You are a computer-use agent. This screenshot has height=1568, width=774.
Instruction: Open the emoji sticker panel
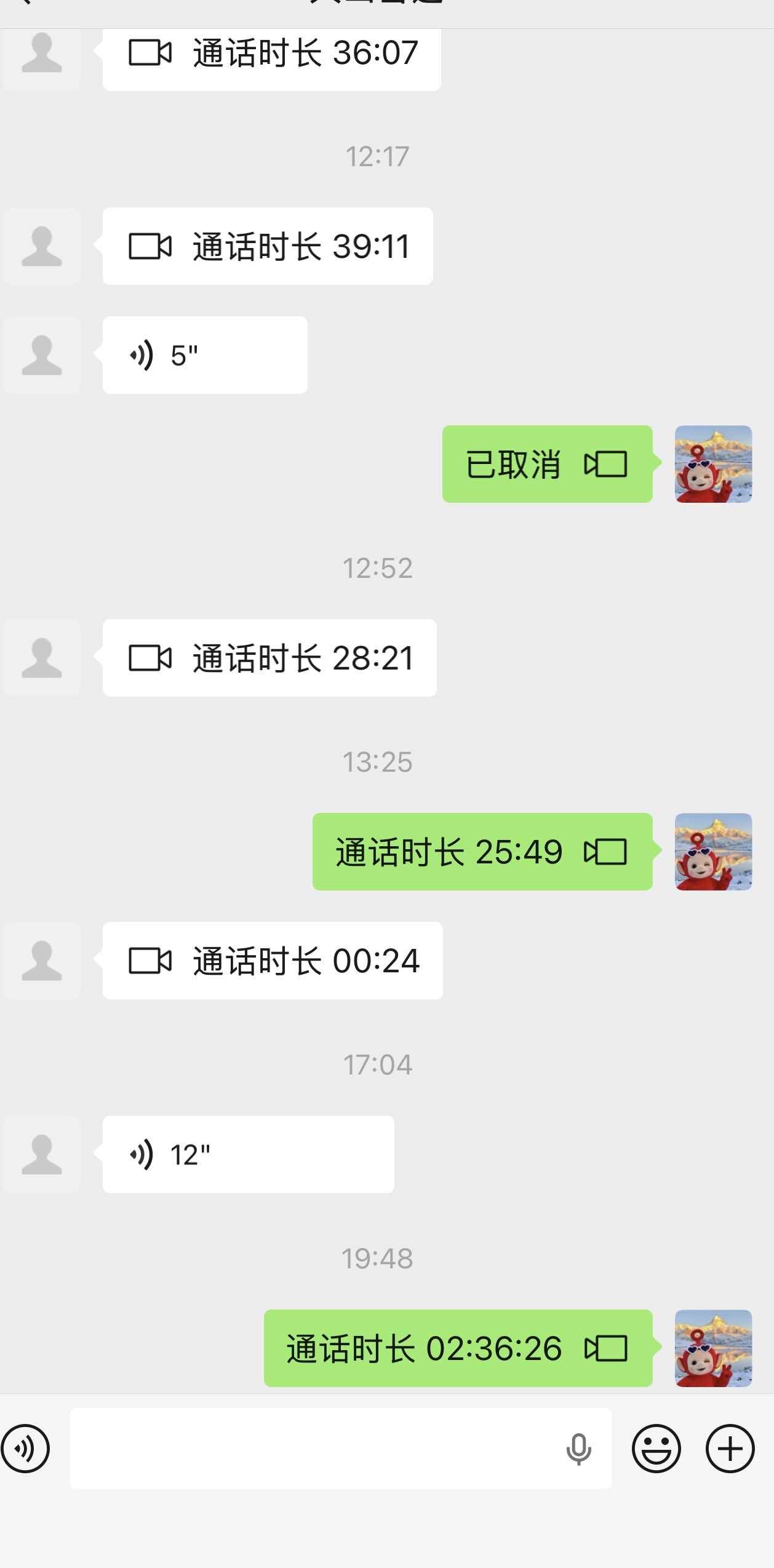pos(656,1448)
